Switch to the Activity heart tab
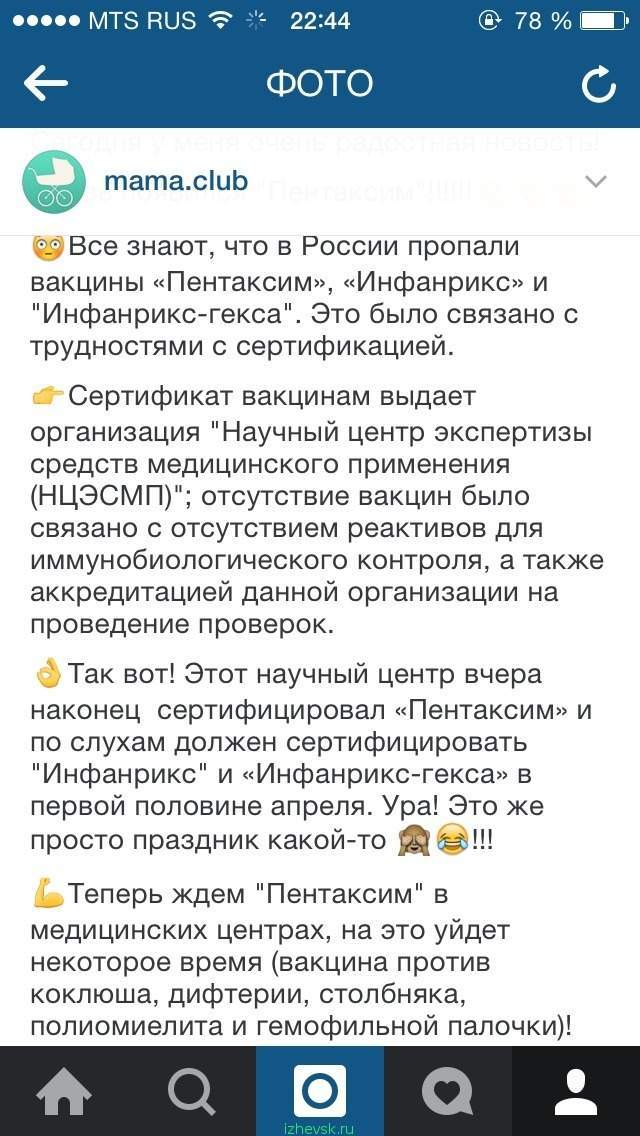This screenshot has width=640, height=1136. (447, 1091)
